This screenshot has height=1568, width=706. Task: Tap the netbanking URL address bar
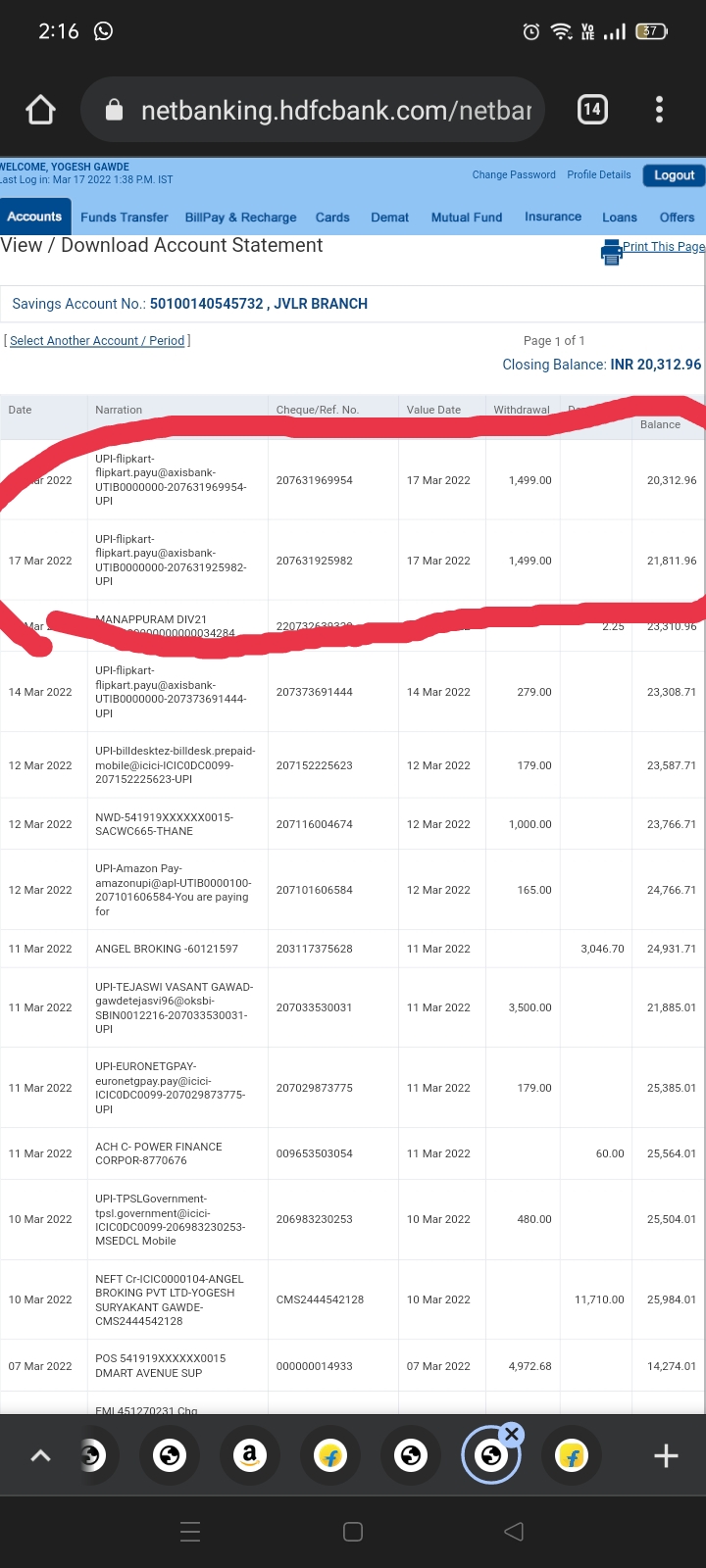324,111
